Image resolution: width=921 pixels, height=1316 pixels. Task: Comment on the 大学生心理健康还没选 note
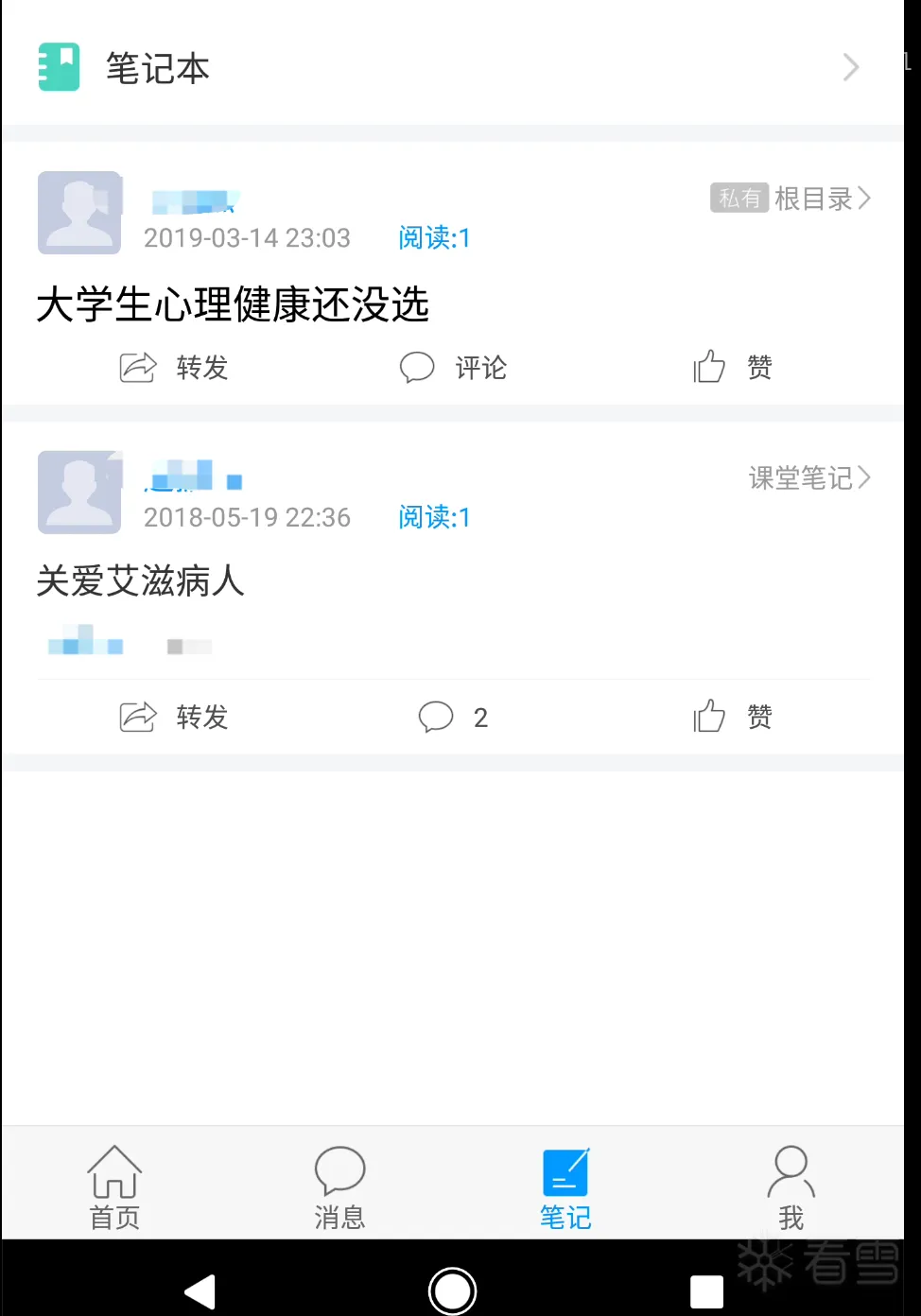tap(454, 367)
